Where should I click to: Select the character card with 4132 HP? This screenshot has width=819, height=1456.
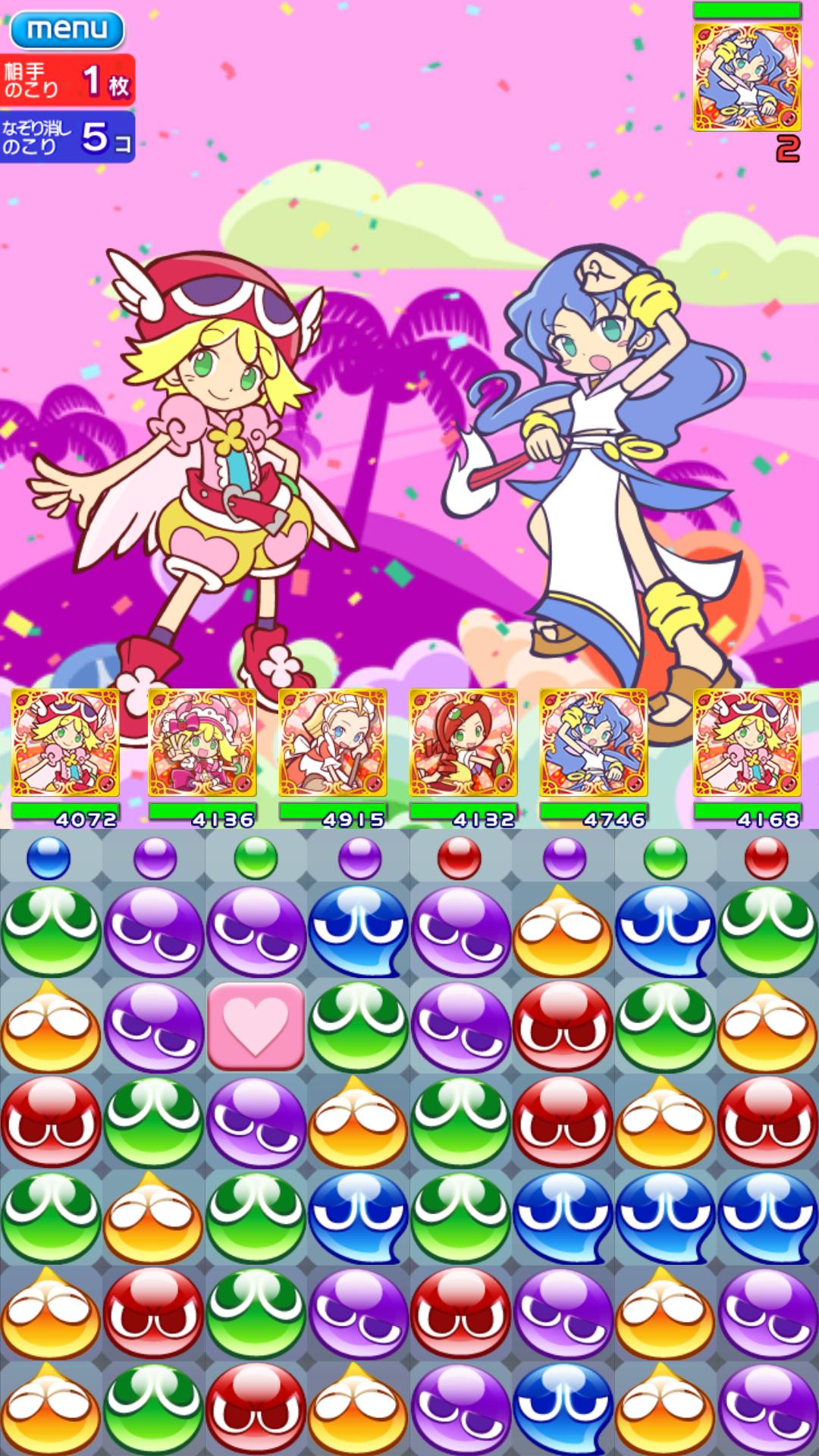463,743
